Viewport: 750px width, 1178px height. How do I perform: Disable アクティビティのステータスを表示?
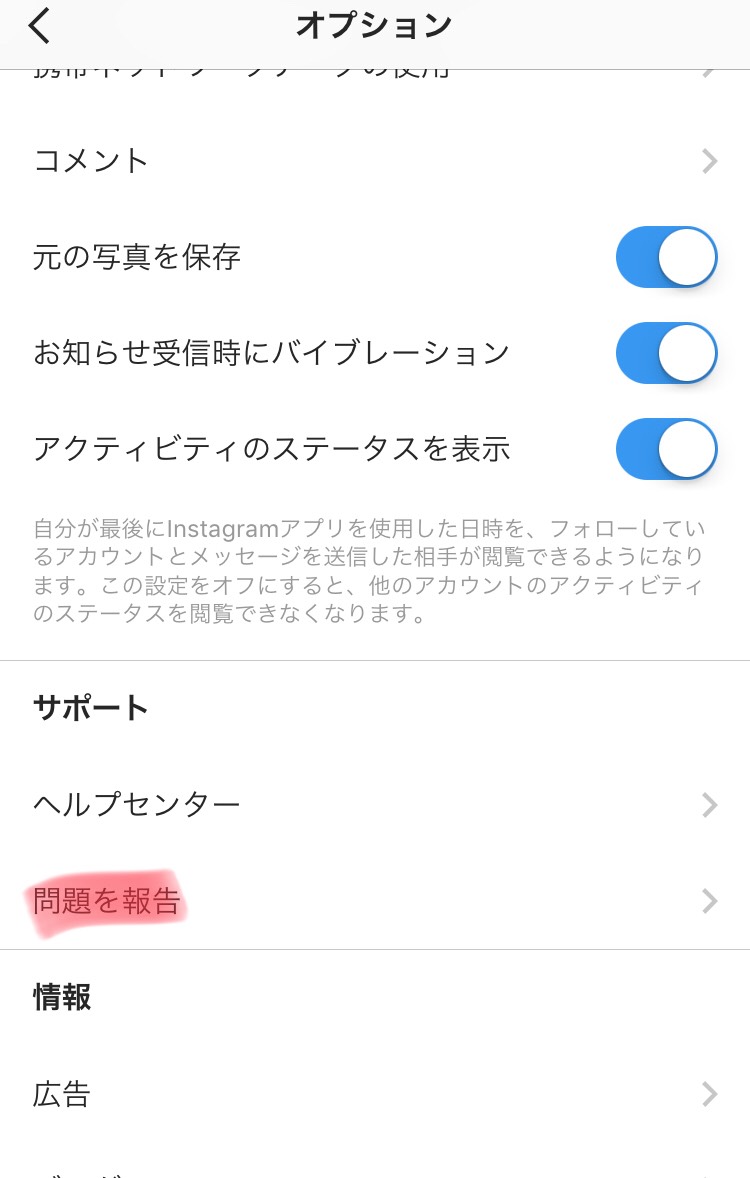(666, 449)
